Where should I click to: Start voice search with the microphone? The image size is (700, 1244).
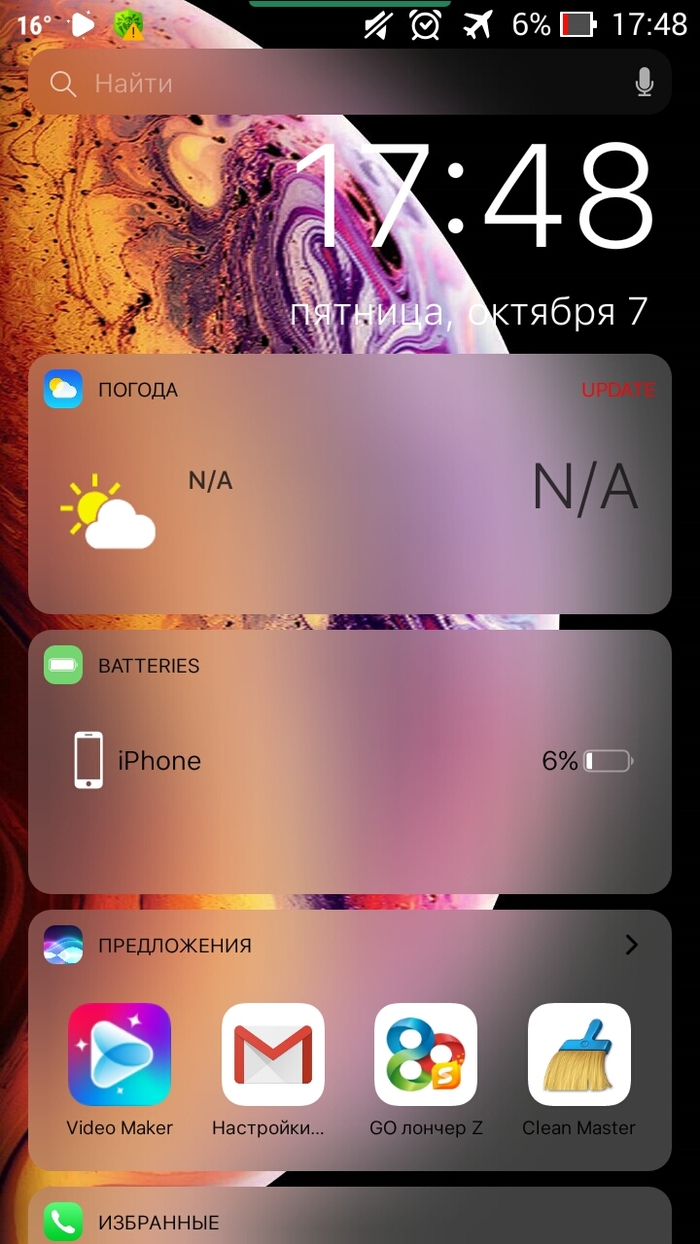click(645, 83)
